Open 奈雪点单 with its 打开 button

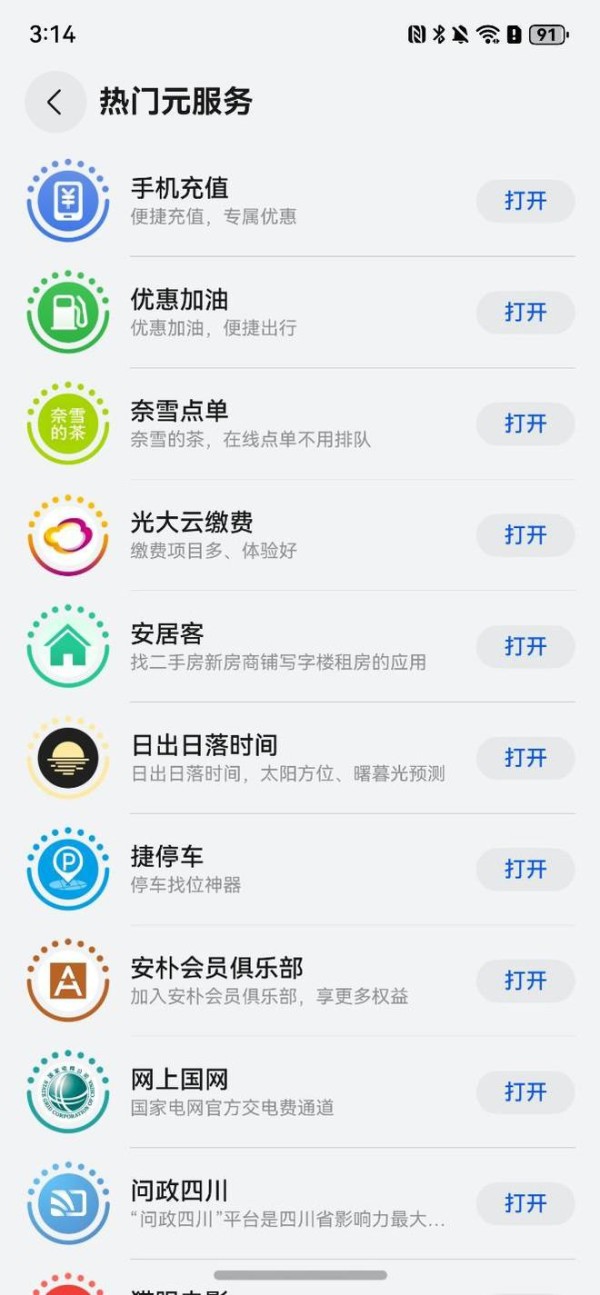point(525,424)
